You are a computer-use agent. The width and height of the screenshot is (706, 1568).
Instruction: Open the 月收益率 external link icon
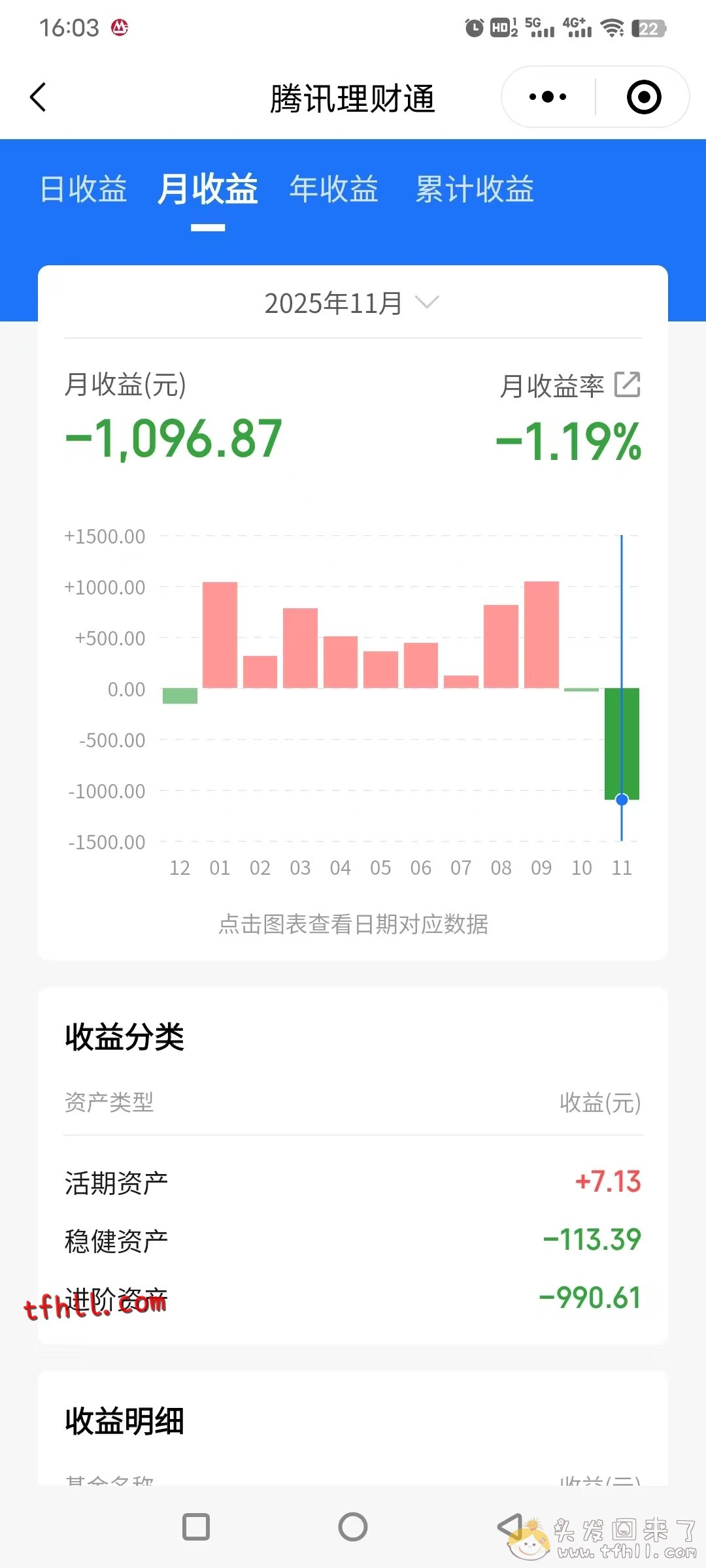pos(628,385)
